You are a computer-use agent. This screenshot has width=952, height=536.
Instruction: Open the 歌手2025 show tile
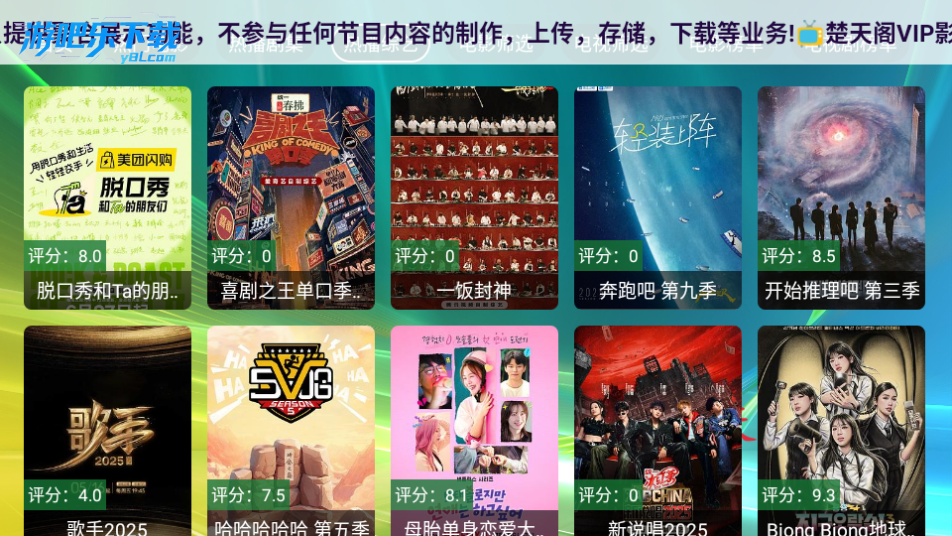107,430
